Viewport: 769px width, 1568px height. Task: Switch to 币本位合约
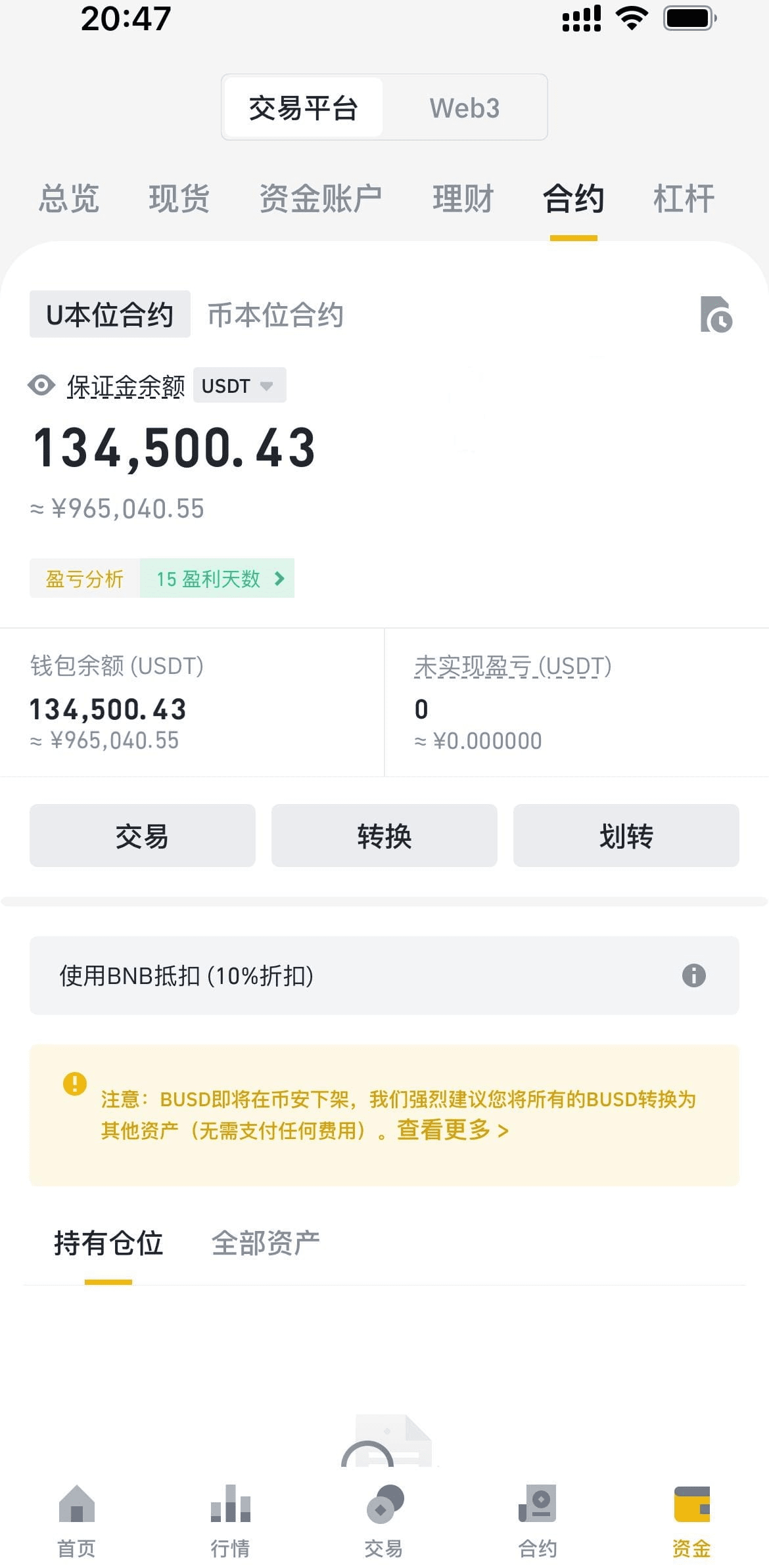[x=275, y=315]
